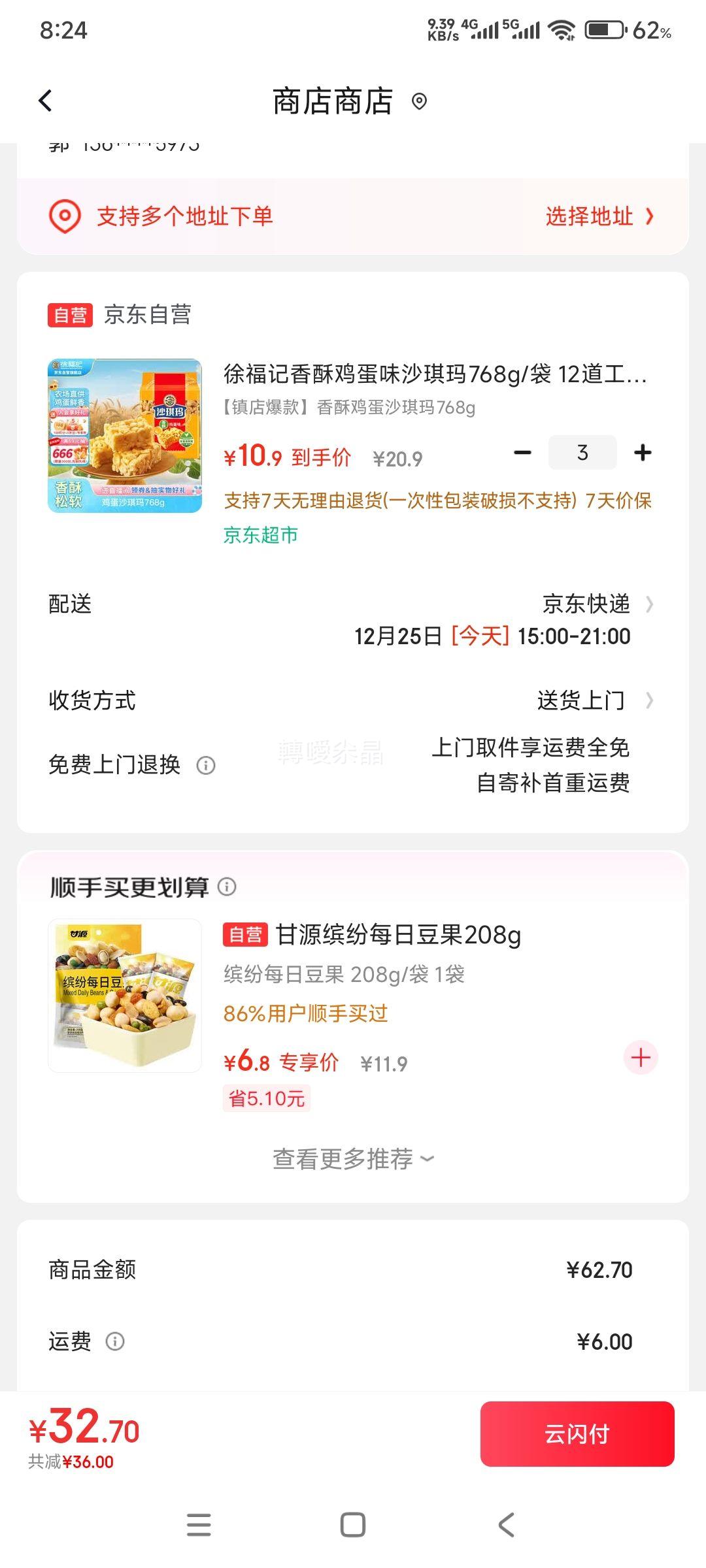Increase 沙琪玛 quantity with plus button
The image size is (706, 1568).
pyautogui.click(x=642, y=452)
